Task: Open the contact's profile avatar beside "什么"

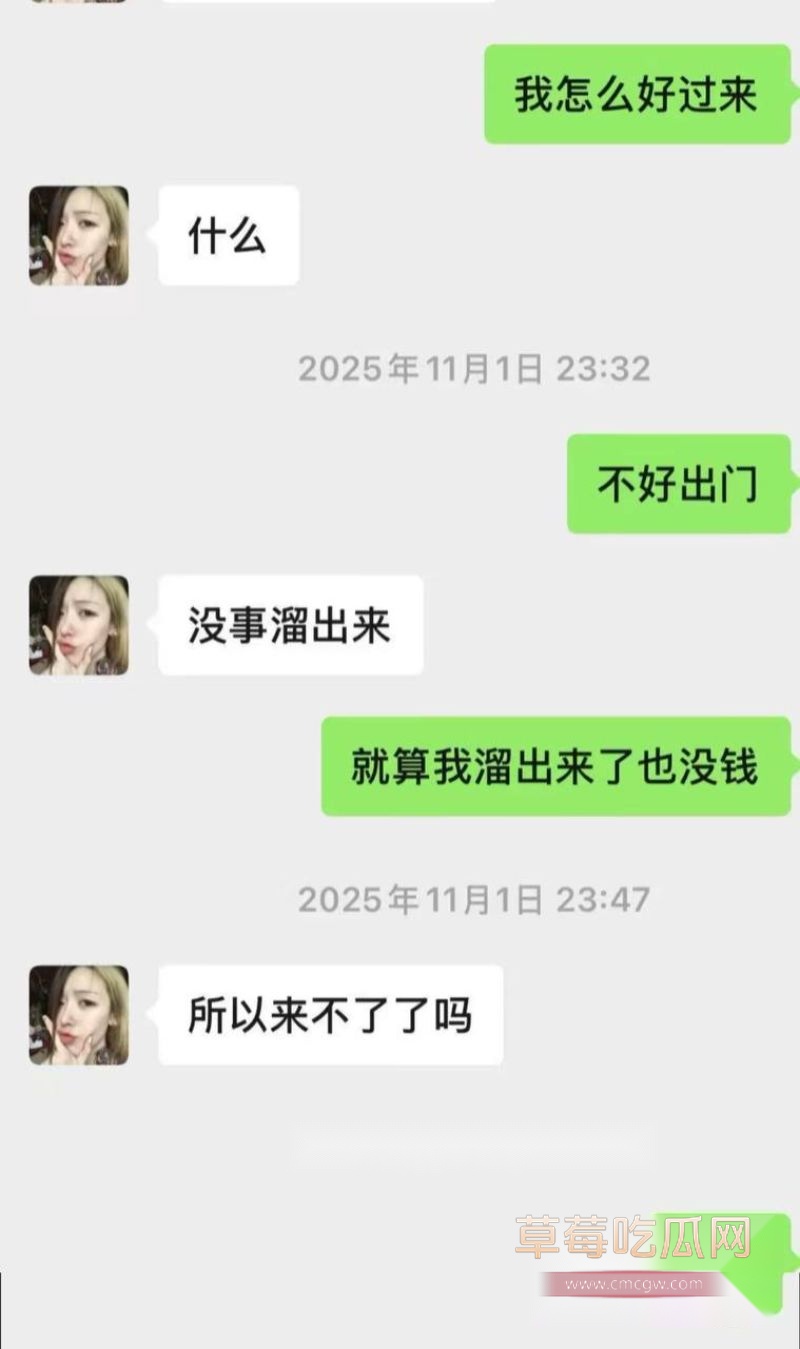Action: pos(78,235)
